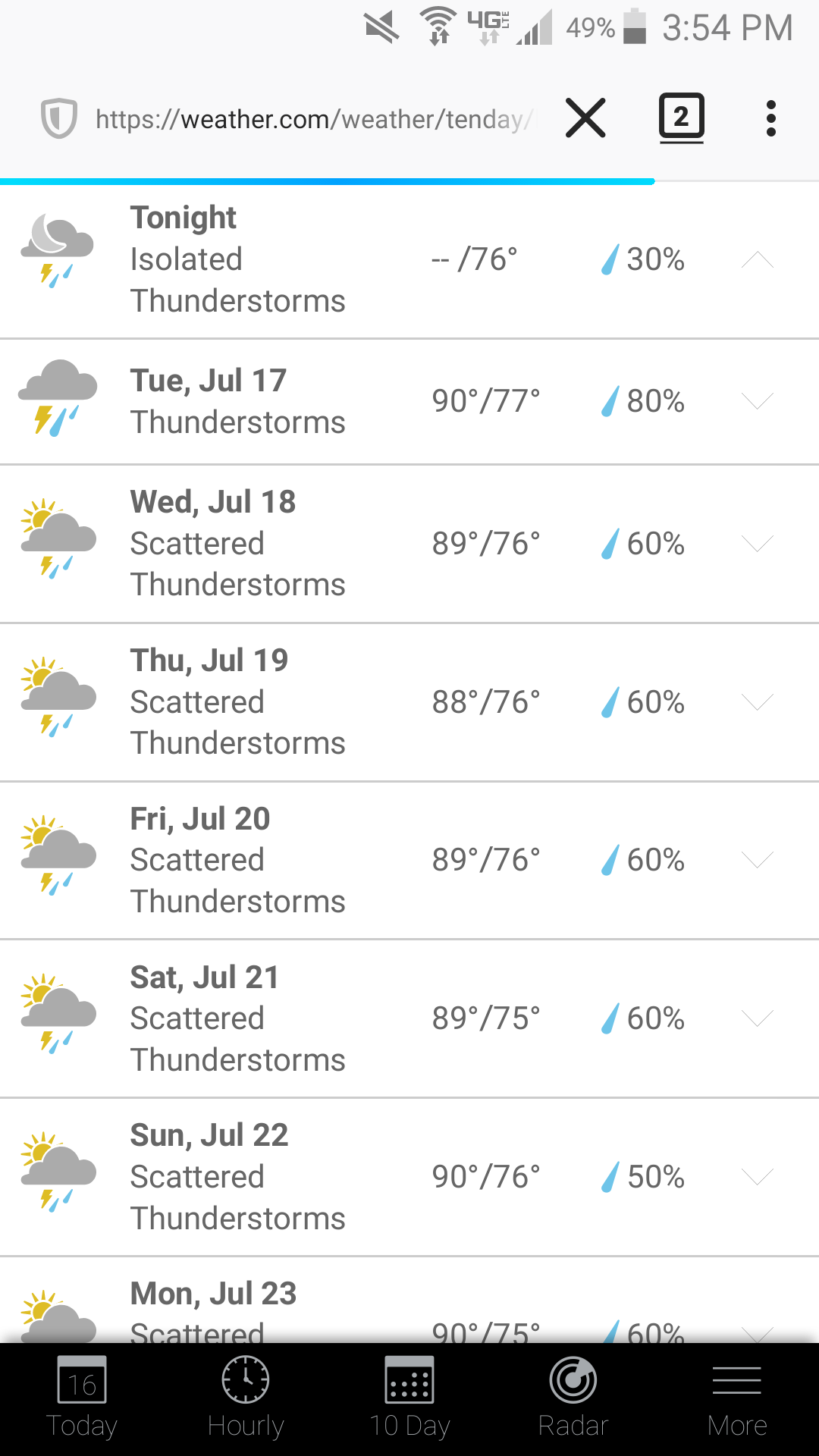Expand the Sat, Jul 21 forecast
This screenshot has height=1456, width=819.
[x=757, y=1018]
